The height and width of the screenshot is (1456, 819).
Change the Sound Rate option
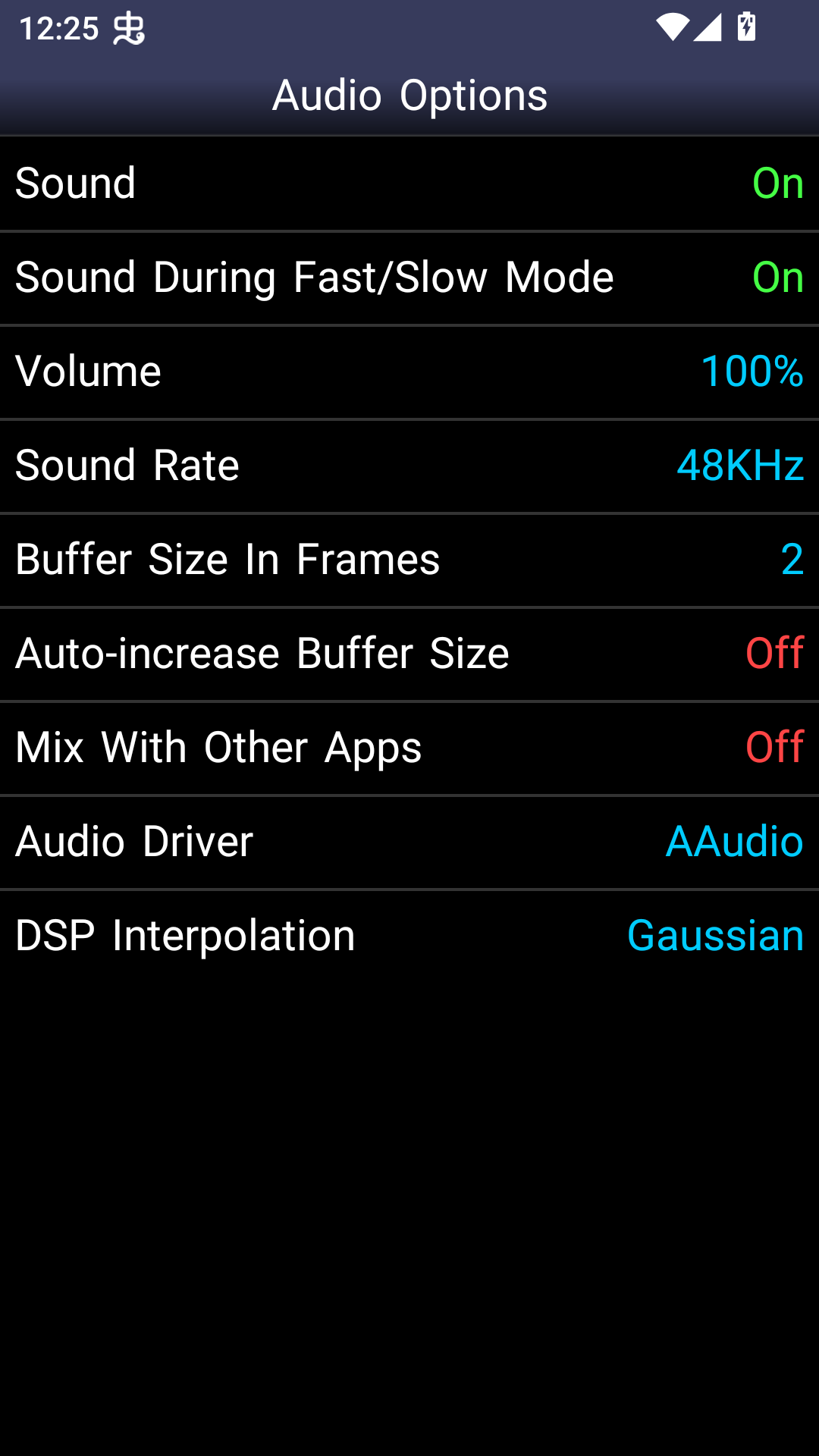click(x=409, y=466)
